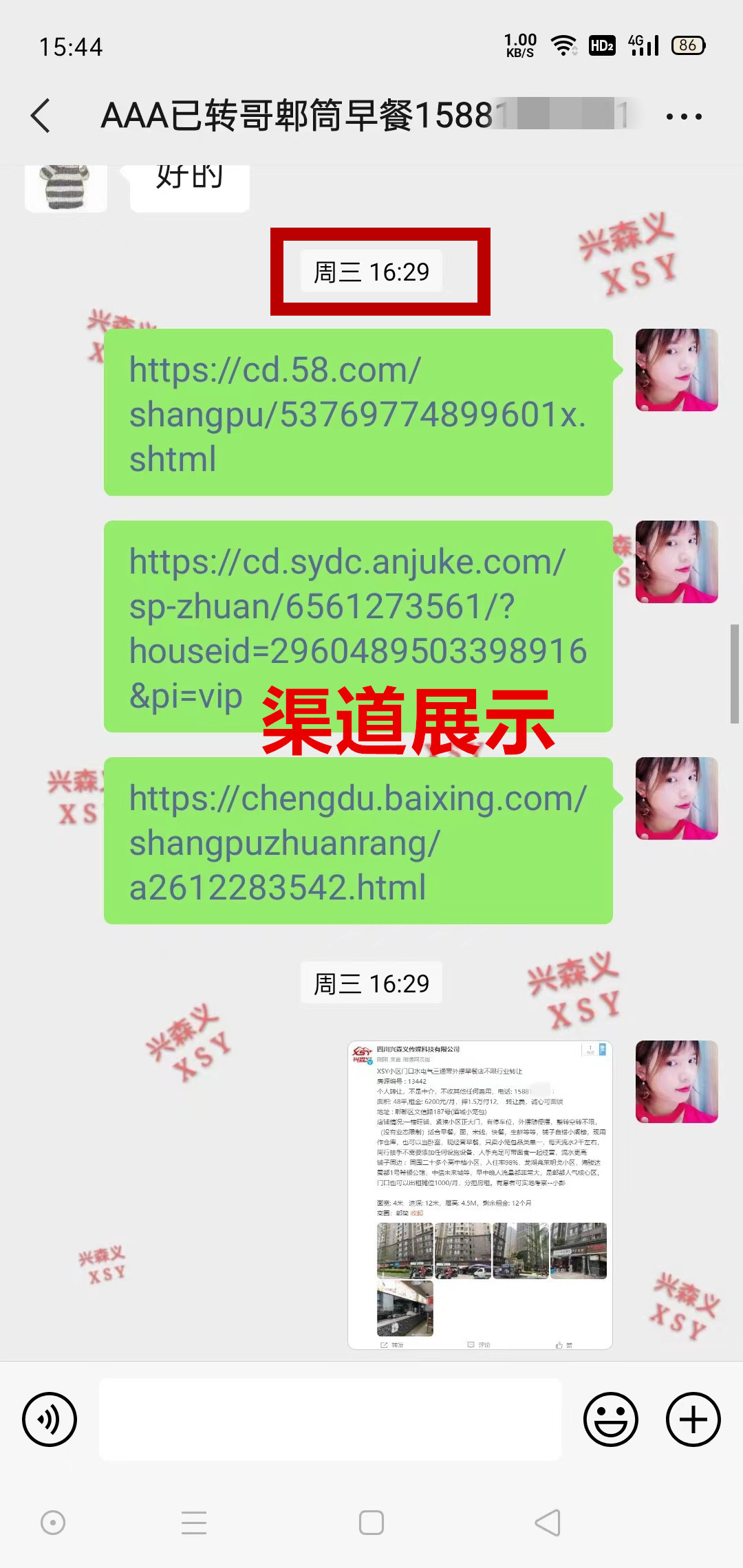
Task: View the shared listing screenshot image
Action: (x=480, y=1195)
